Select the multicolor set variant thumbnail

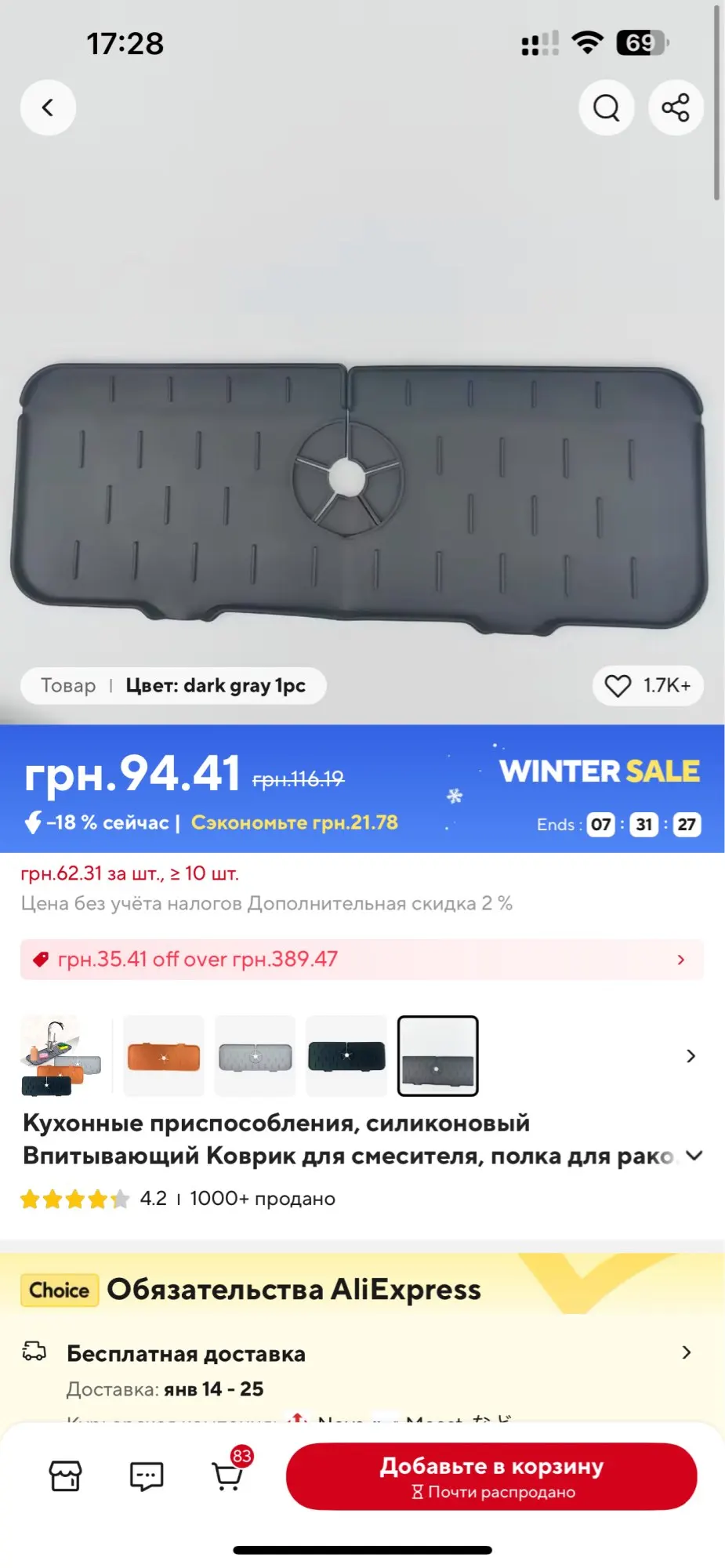tap(61, 1056)
